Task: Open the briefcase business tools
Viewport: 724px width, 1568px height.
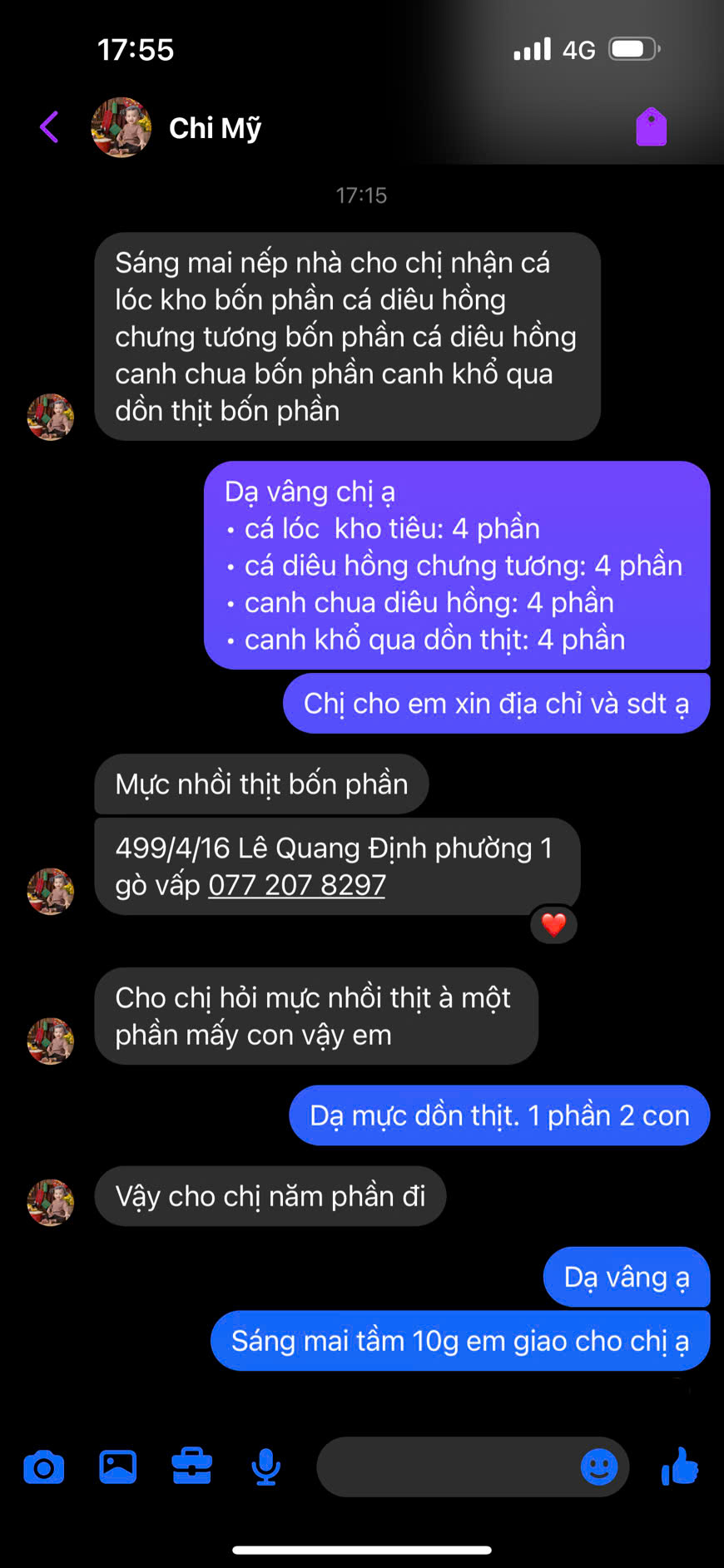Action: click(x=191, y=1467)
